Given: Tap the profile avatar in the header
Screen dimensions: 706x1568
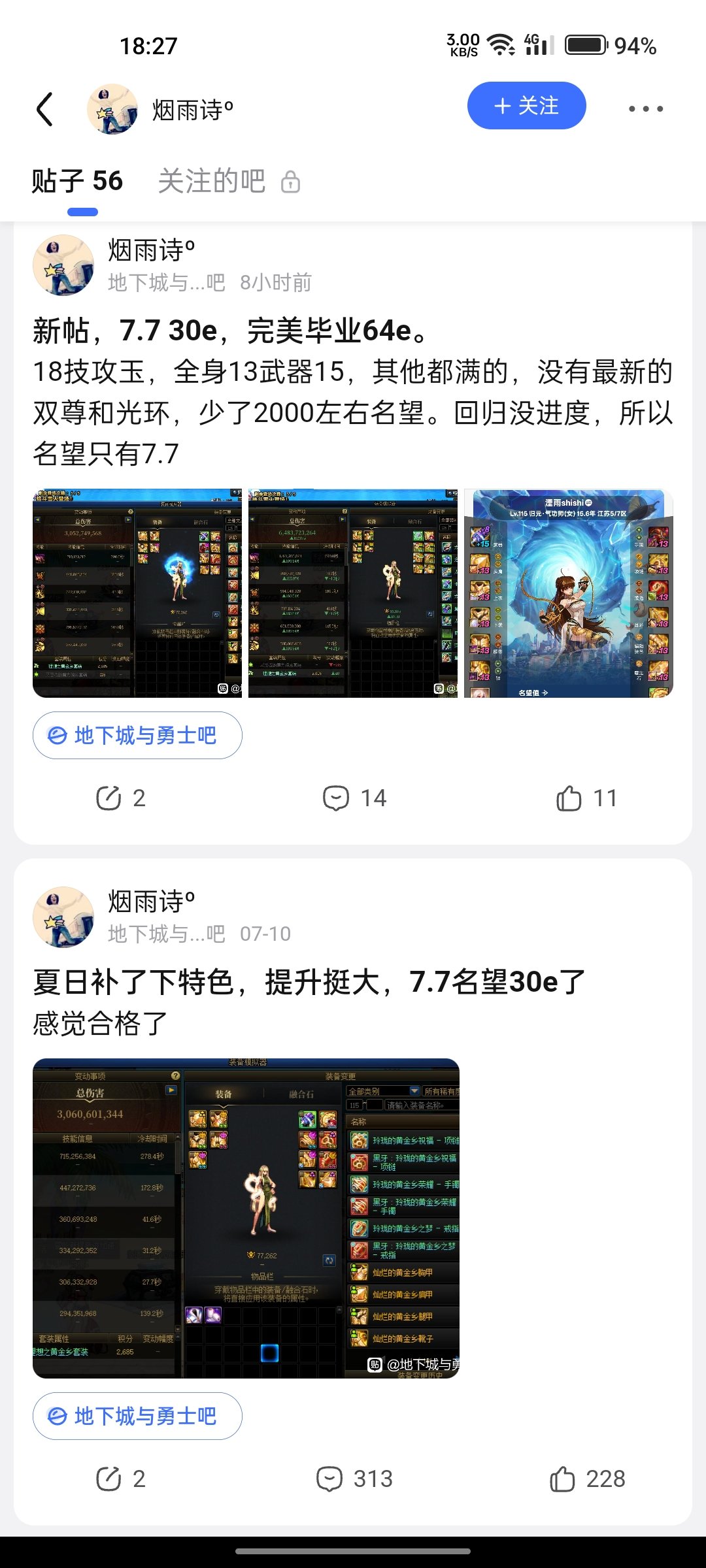Looking at the screenshot, I should [x=112, y=108].
